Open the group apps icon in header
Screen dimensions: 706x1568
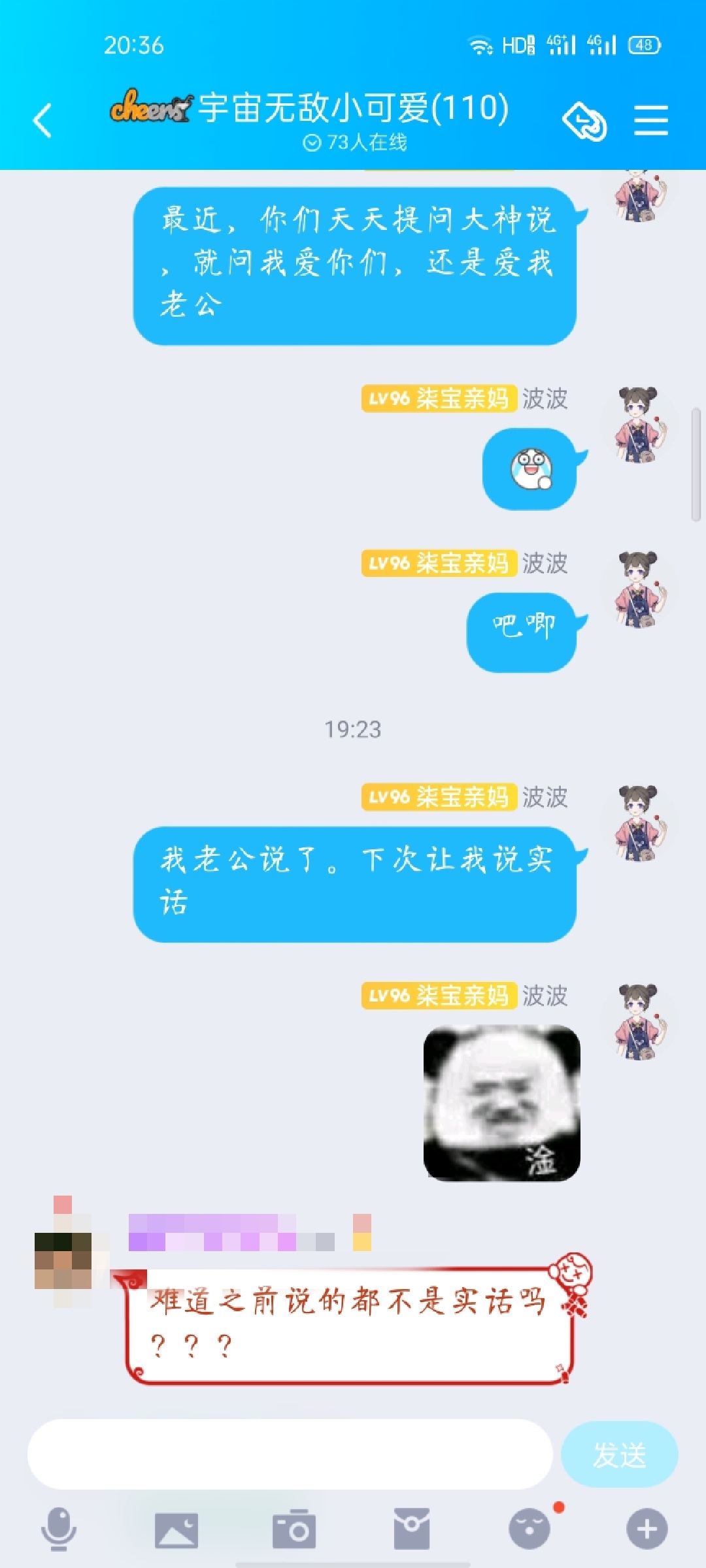pyautogui.click(x=584, y=121)
